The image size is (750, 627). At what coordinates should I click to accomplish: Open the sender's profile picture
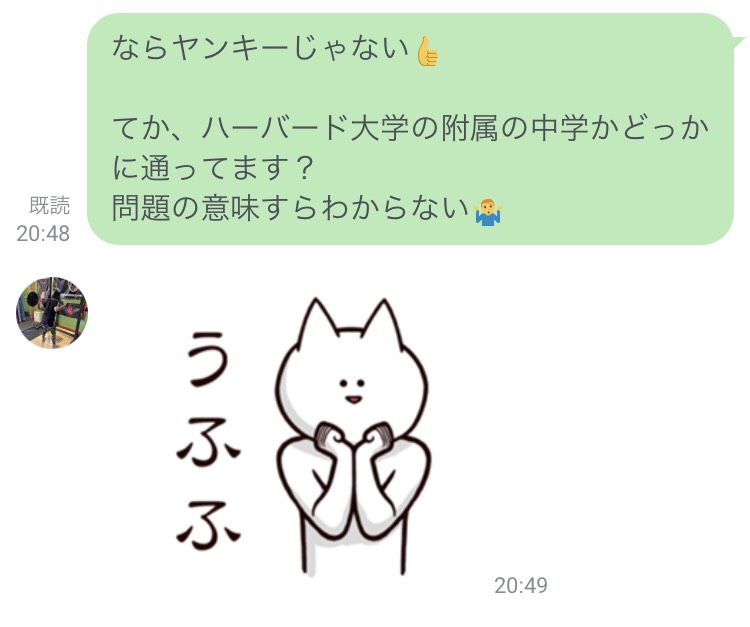(x=52, y=313)
